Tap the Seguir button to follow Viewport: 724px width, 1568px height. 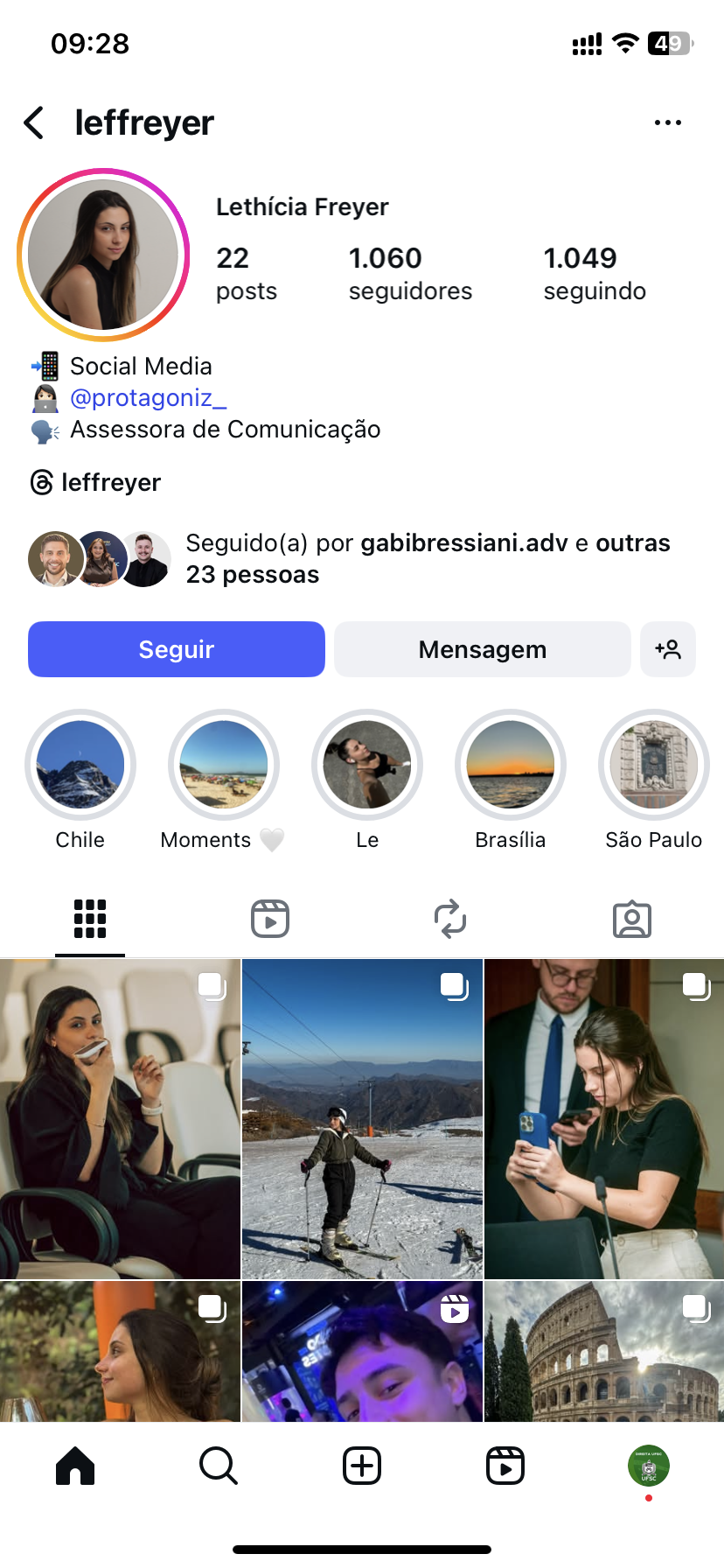[x=177, y=649]
